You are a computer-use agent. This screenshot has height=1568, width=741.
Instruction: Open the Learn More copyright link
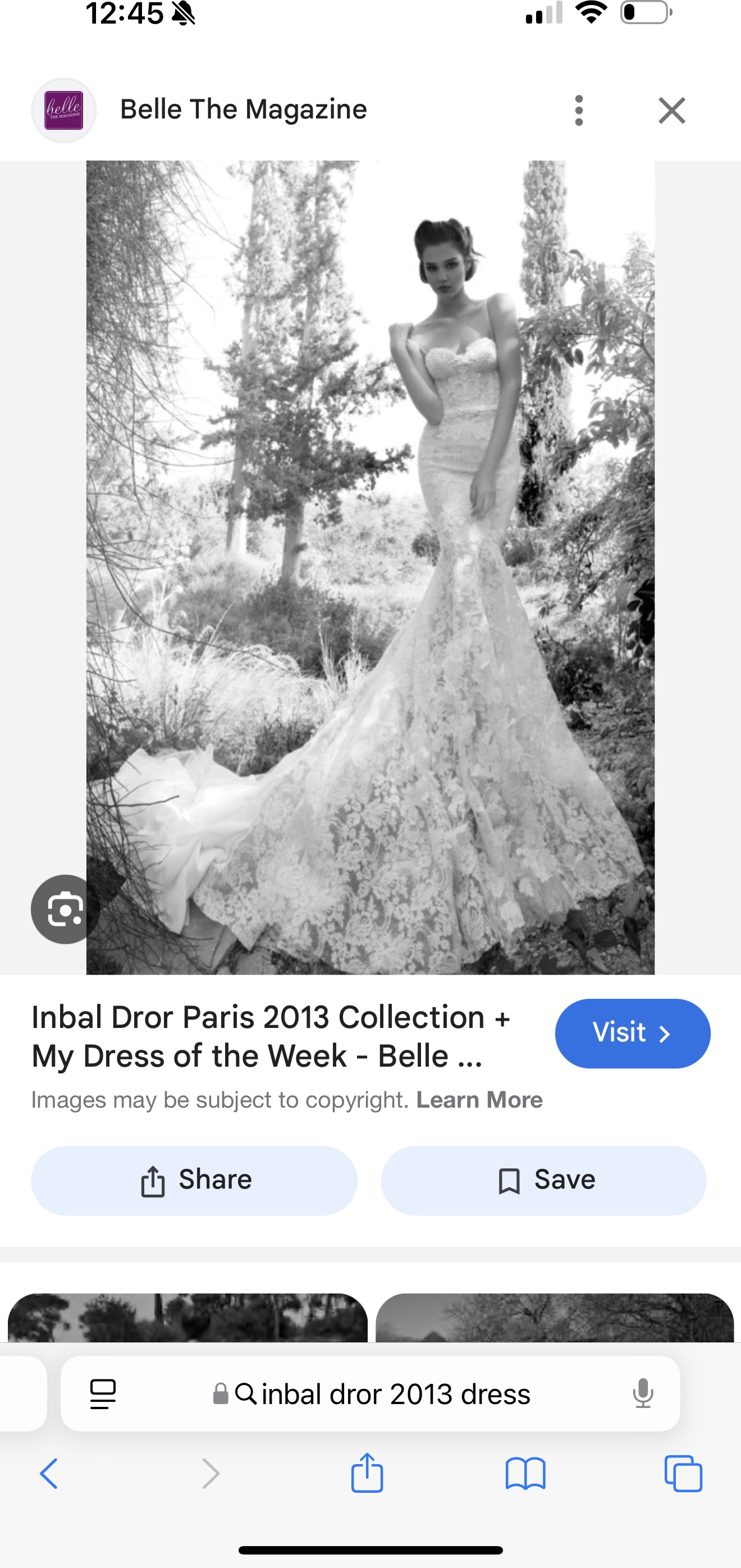click(x=479, y=1100)
